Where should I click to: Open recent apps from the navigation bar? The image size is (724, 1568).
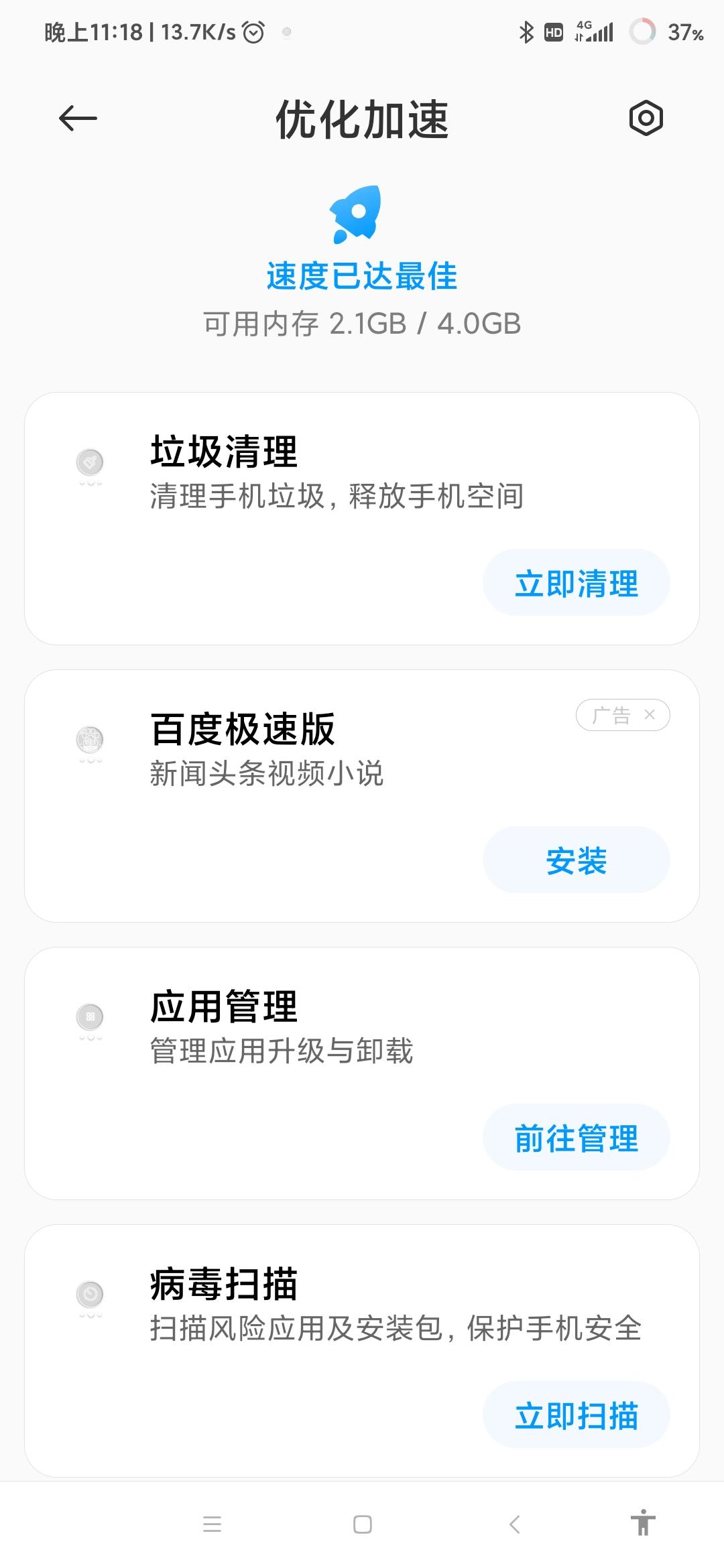coord(212,1524)
